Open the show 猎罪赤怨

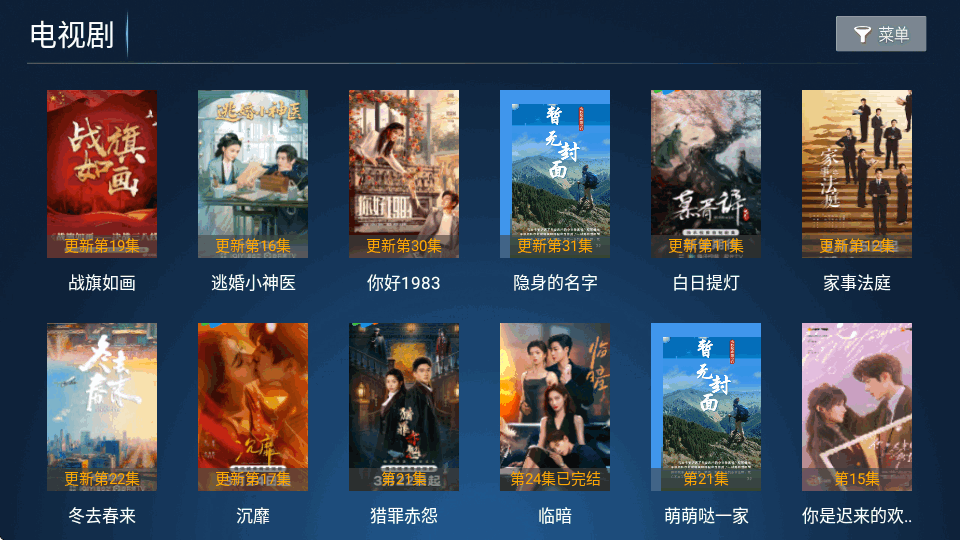click(404, 407)
